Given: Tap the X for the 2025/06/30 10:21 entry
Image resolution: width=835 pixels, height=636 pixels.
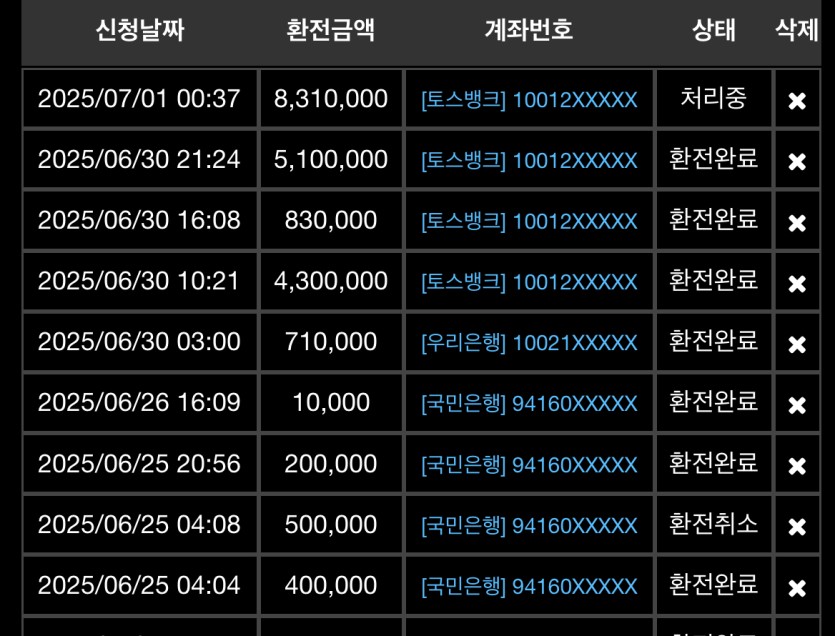Looking at the screenshot, I should pos(797,284).
